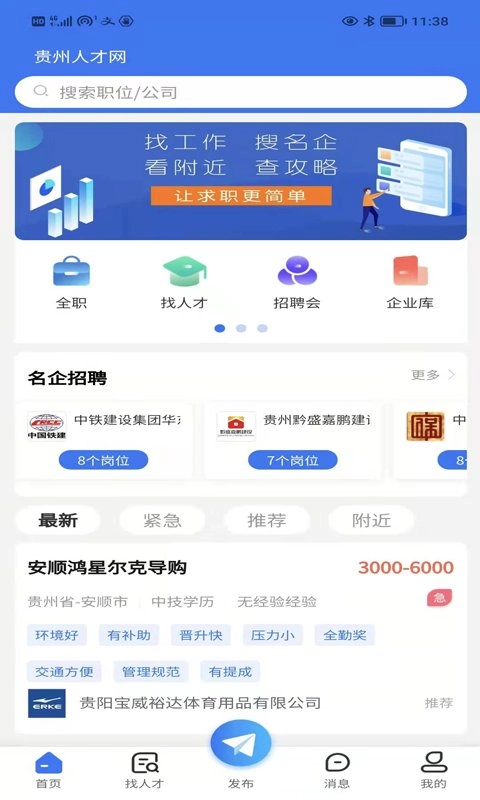
Task: Open the 找人才 shortcut with graduation cap
Action: click(x=184, y=283)
